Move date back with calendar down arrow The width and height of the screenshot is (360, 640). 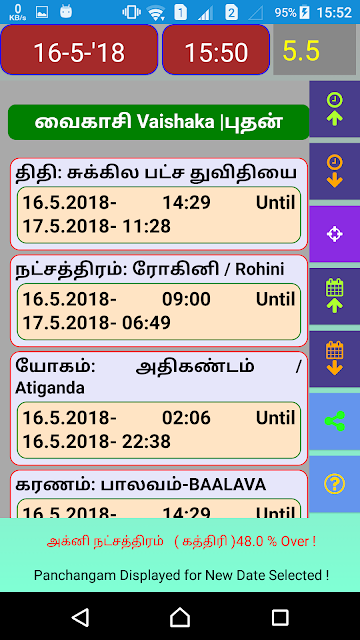(335, 359)
